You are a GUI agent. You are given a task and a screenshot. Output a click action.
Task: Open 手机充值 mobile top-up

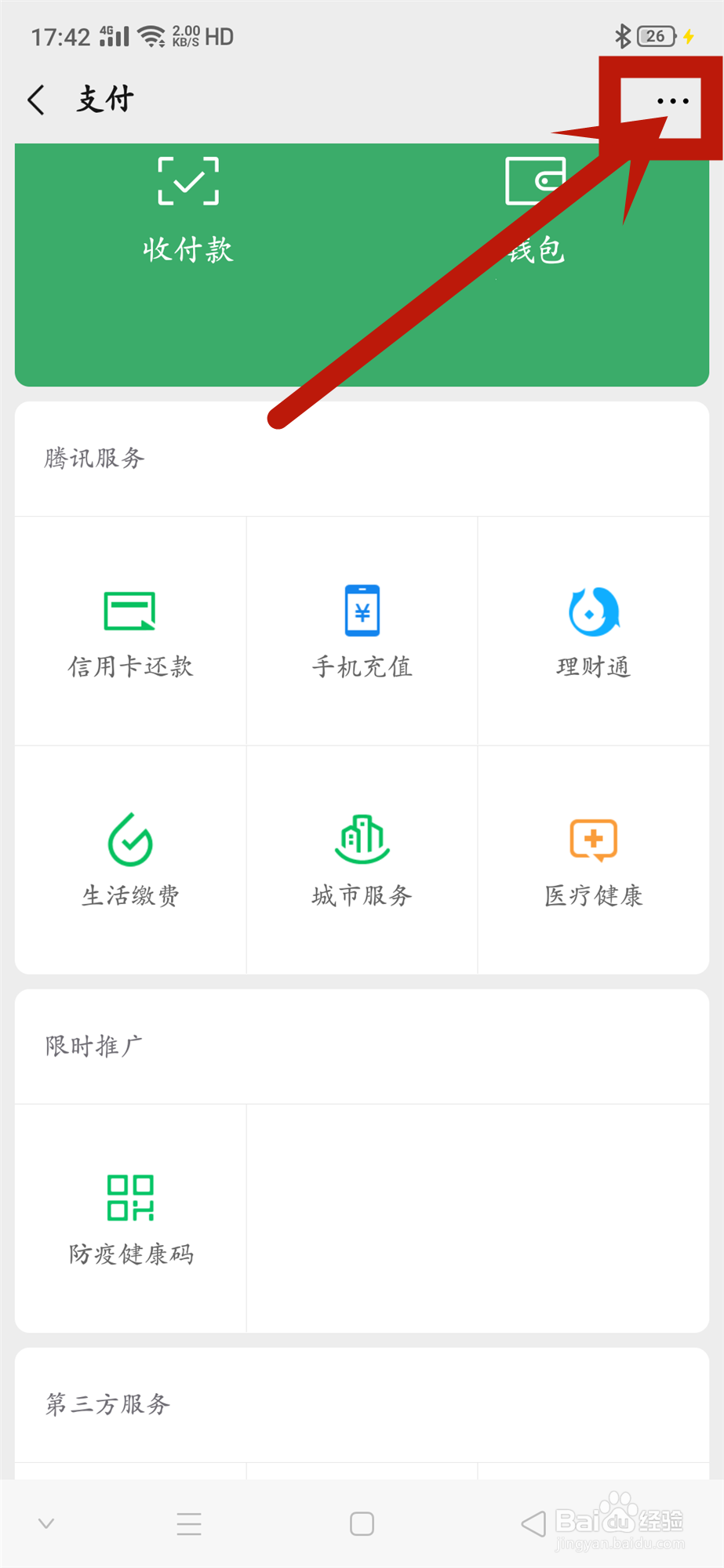click(362, 631)
